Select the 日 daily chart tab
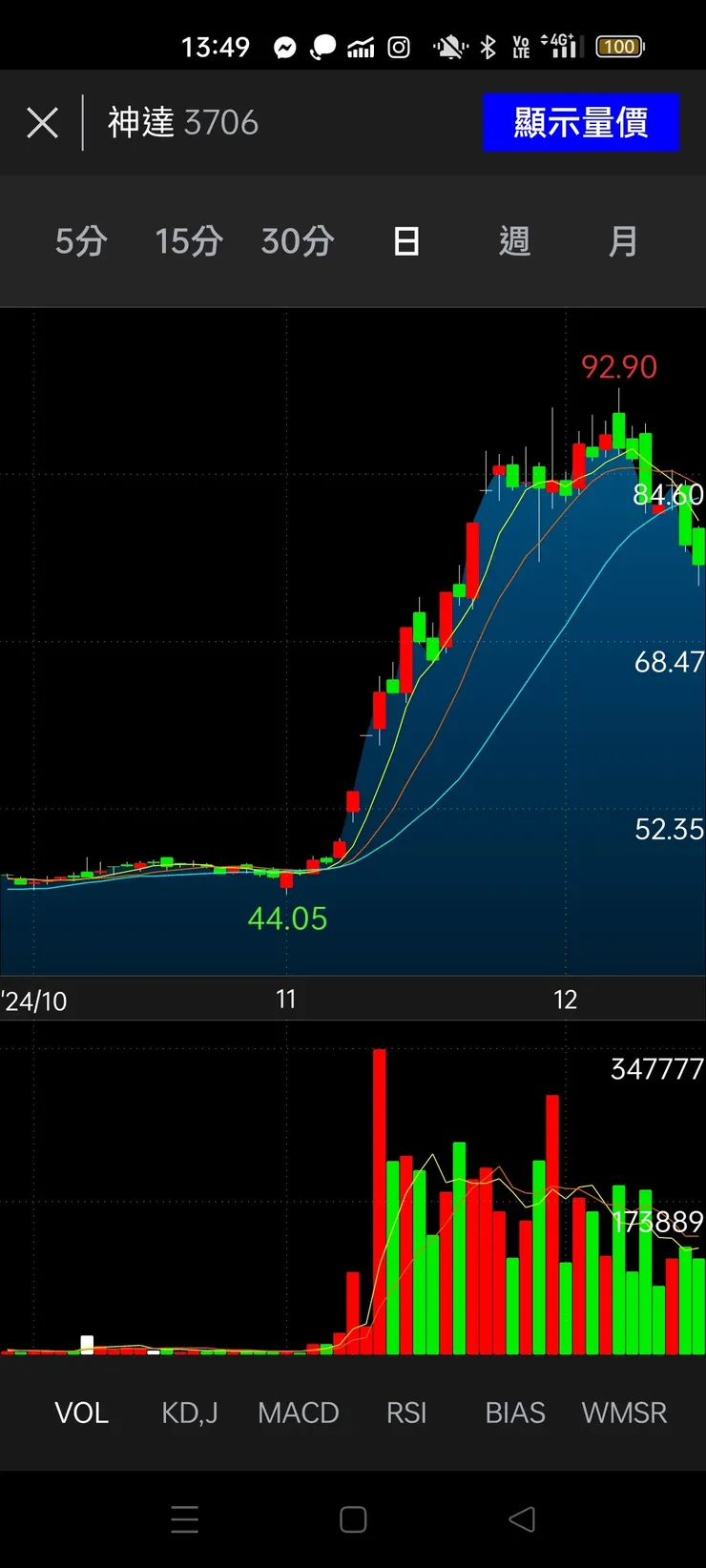Viewport: 706px width, 1568px height. [x=406, y=241]
